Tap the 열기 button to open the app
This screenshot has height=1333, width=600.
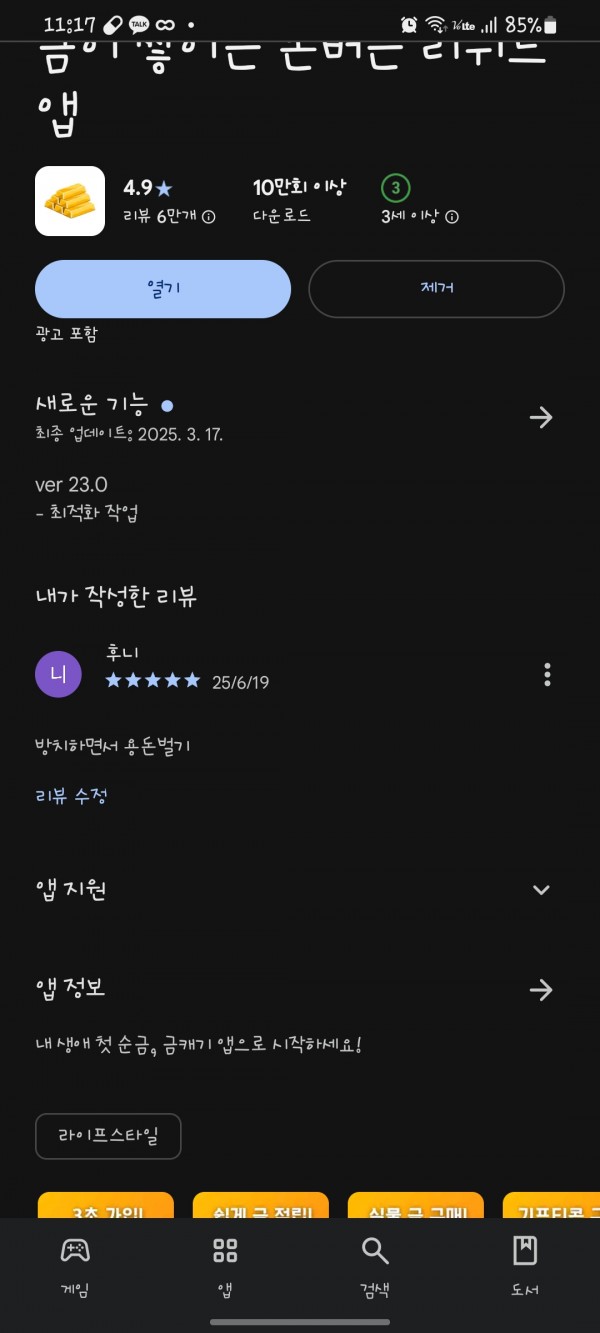(163, 289)
